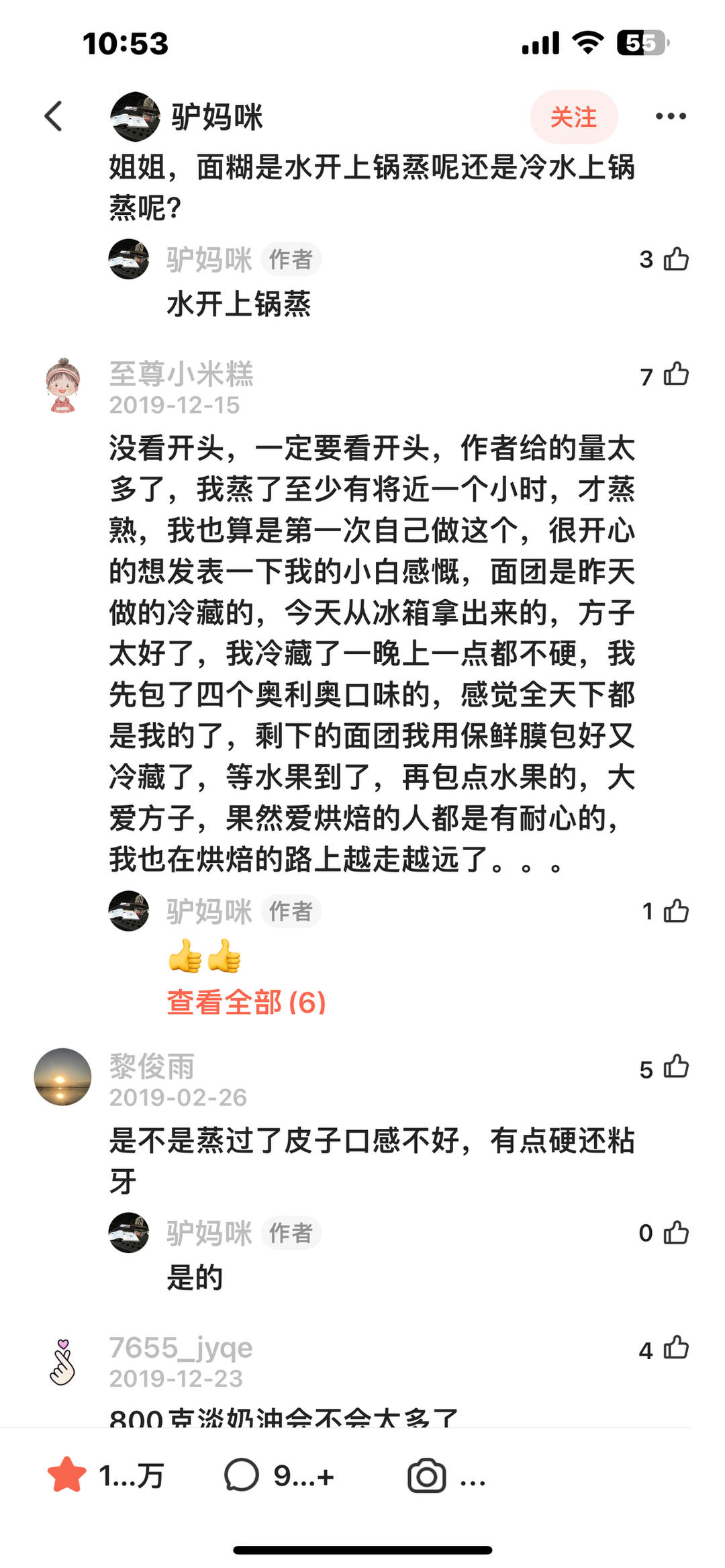Open 7655_jyqe's profile avatar
Screen dimensions: 725x1568
pyautogui.click(x=62, y=1363)
